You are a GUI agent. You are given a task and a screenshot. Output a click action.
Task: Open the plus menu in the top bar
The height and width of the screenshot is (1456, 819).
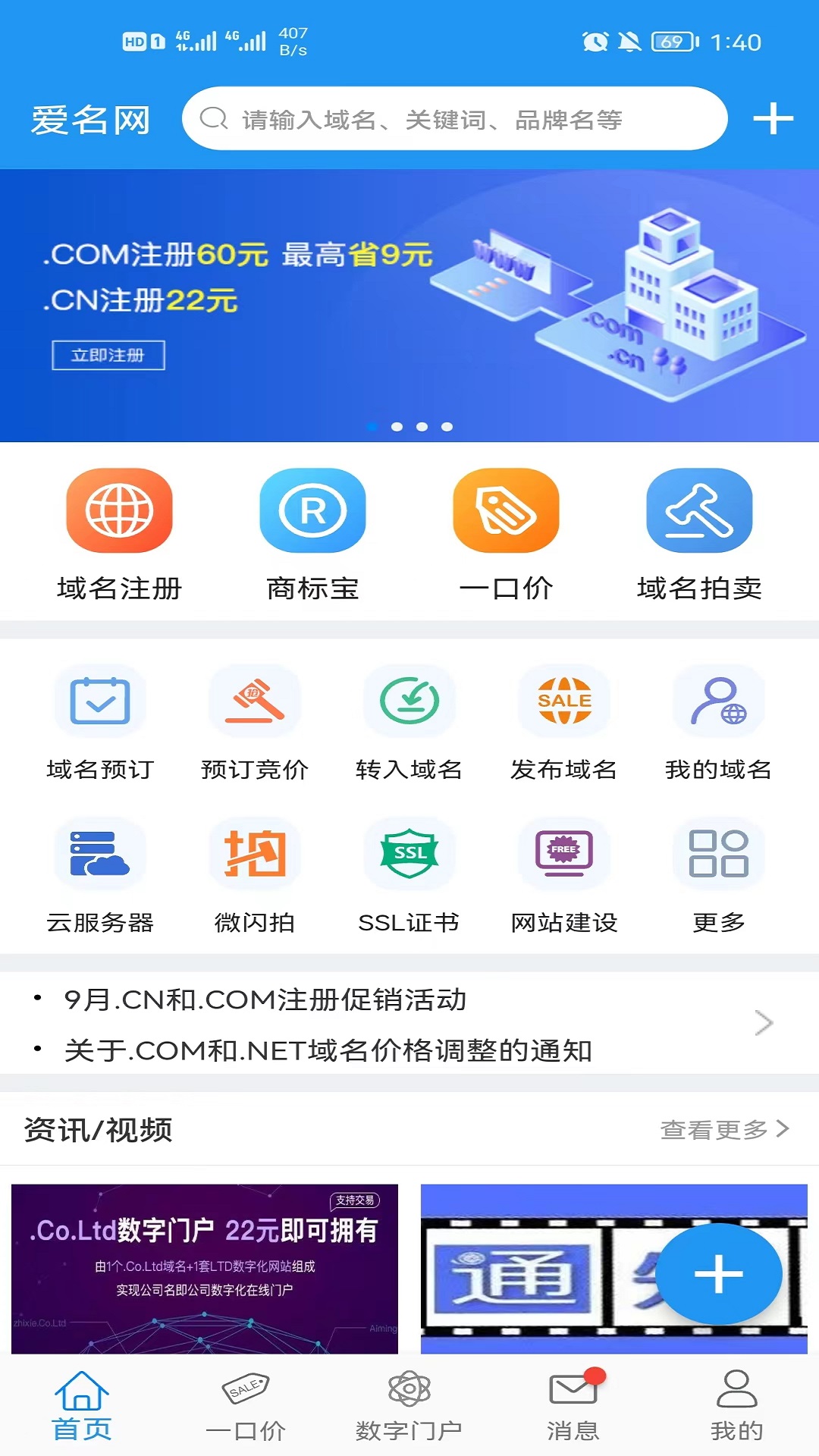click(773, 119)
